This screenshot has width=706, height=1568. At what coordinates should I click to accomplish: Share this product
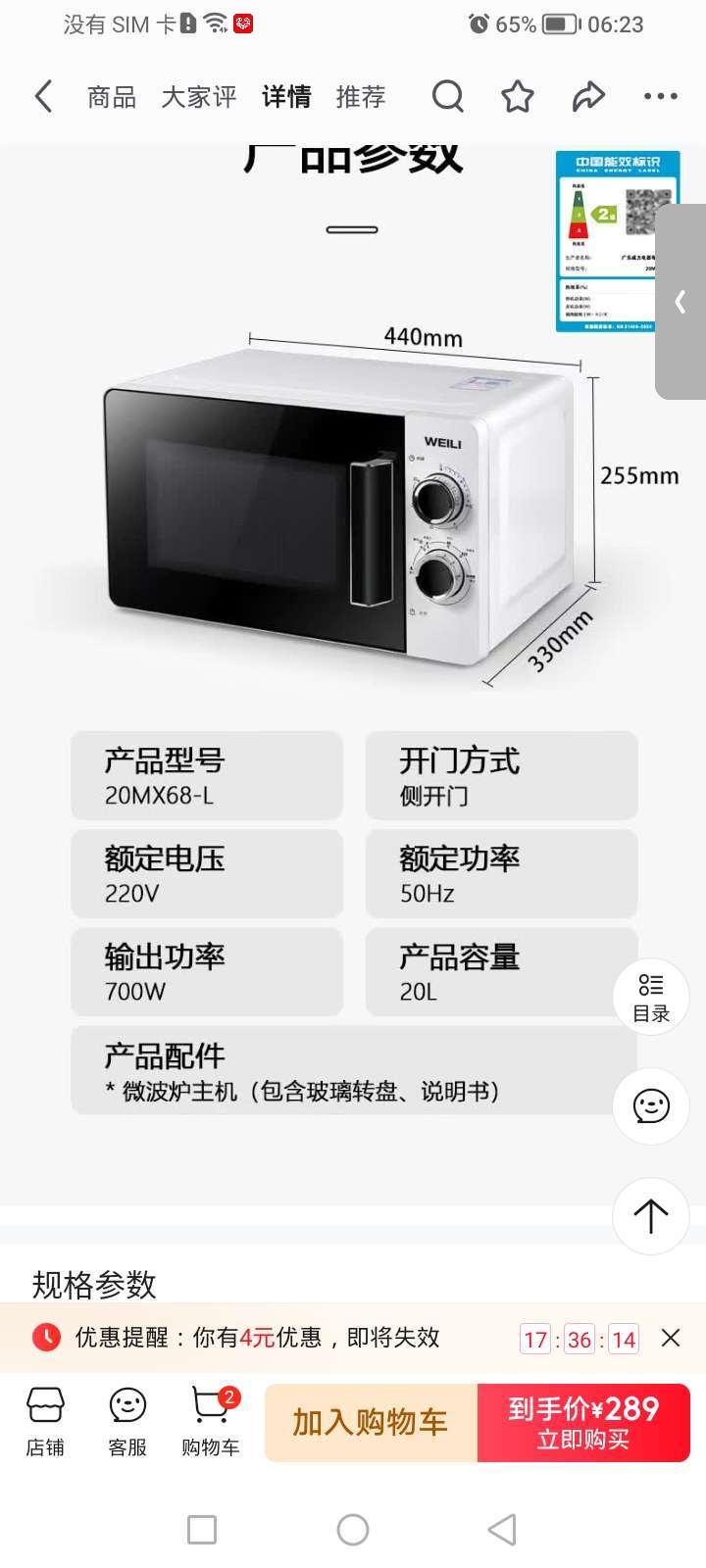tap(588, 97)
